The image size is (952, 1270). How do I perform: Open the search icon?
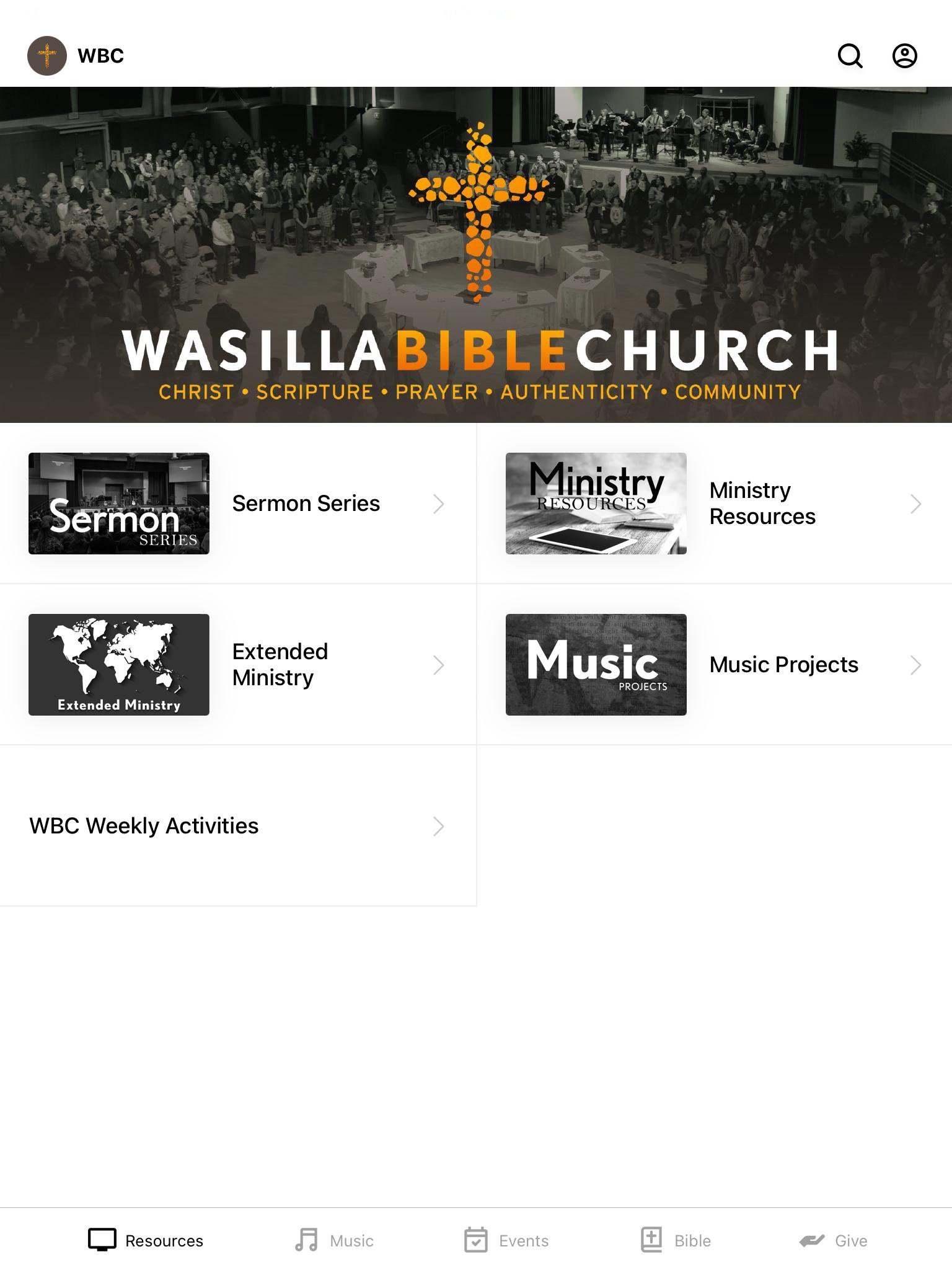pos(850,56)
